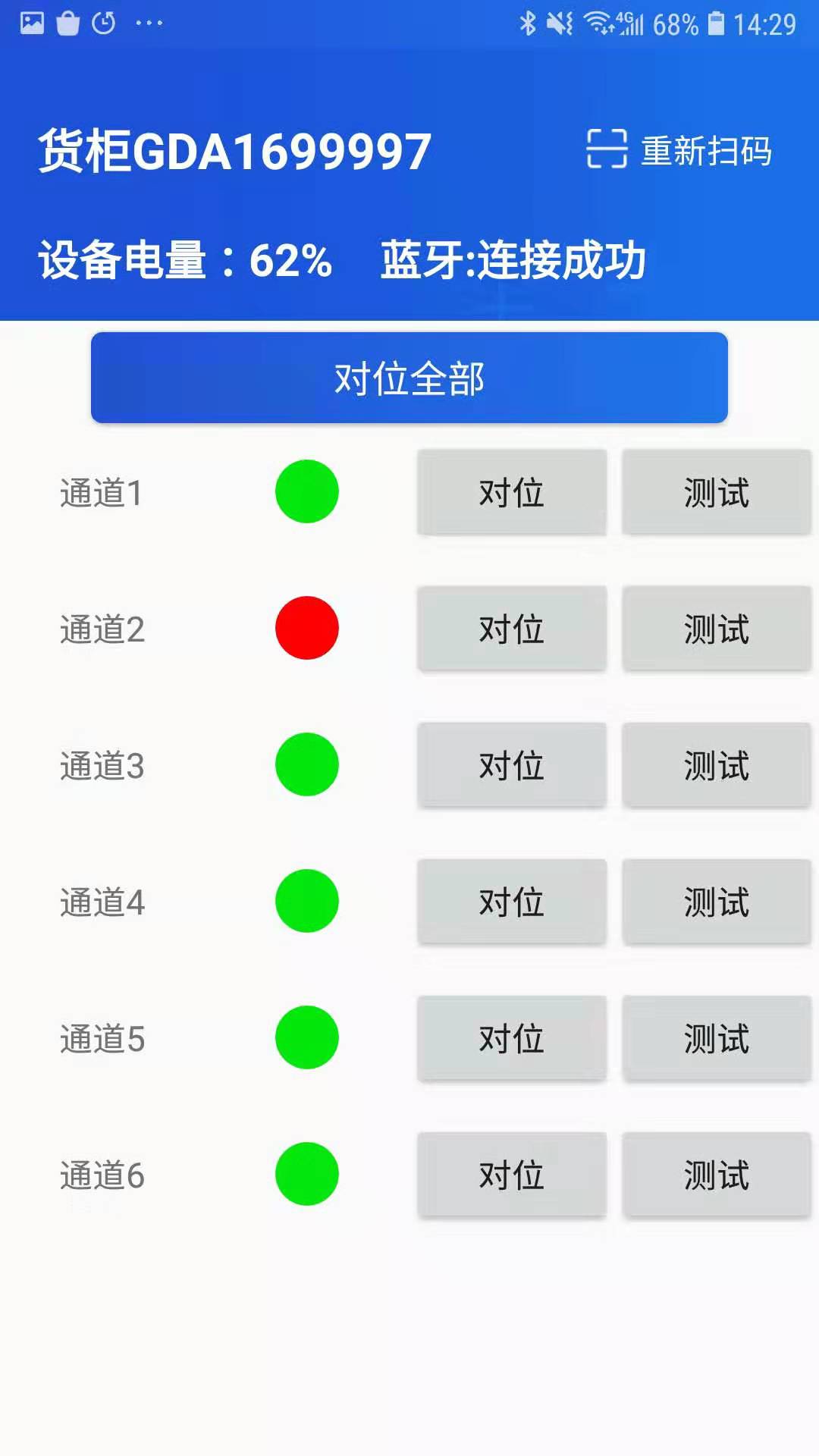Tap 重新扫码 to rescan the code

click(679, 149)
